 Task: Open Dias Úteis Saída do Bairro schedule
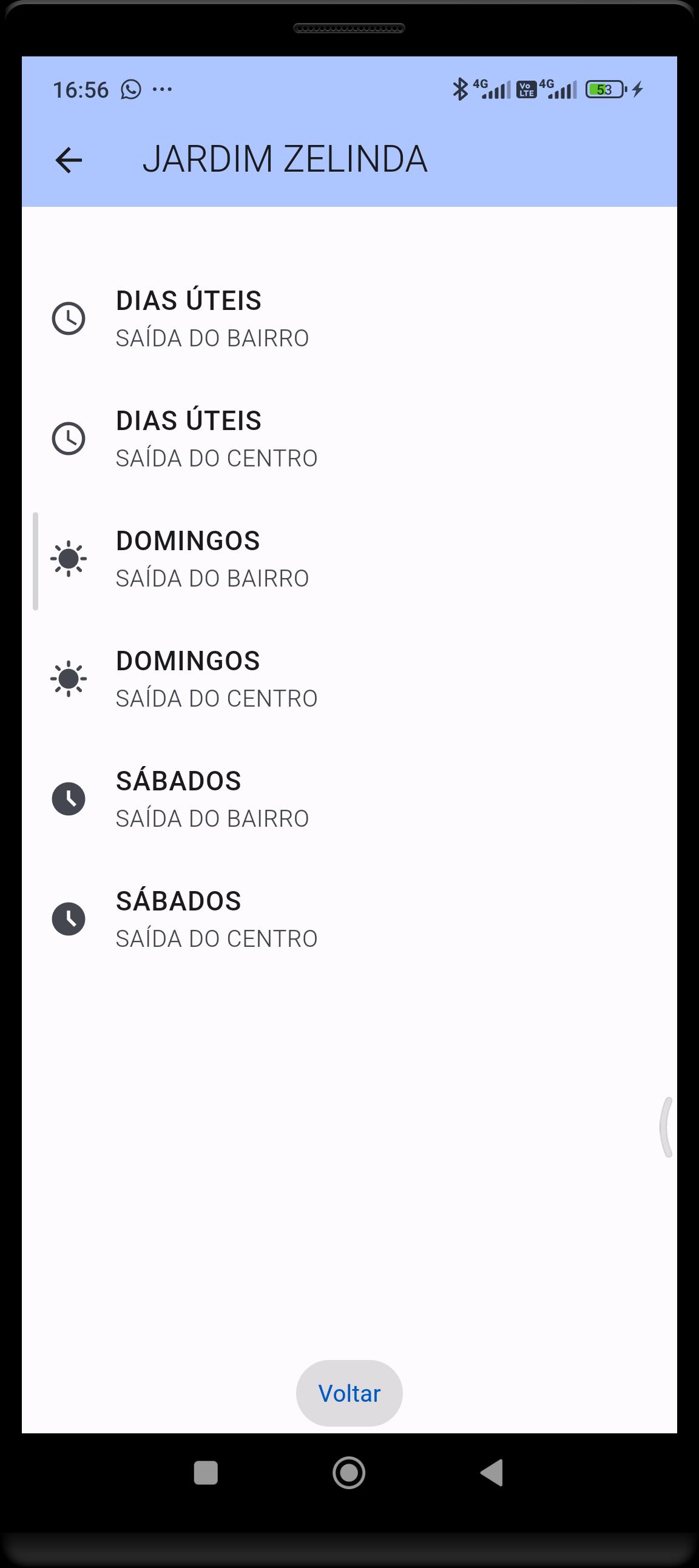coord(212,319)
